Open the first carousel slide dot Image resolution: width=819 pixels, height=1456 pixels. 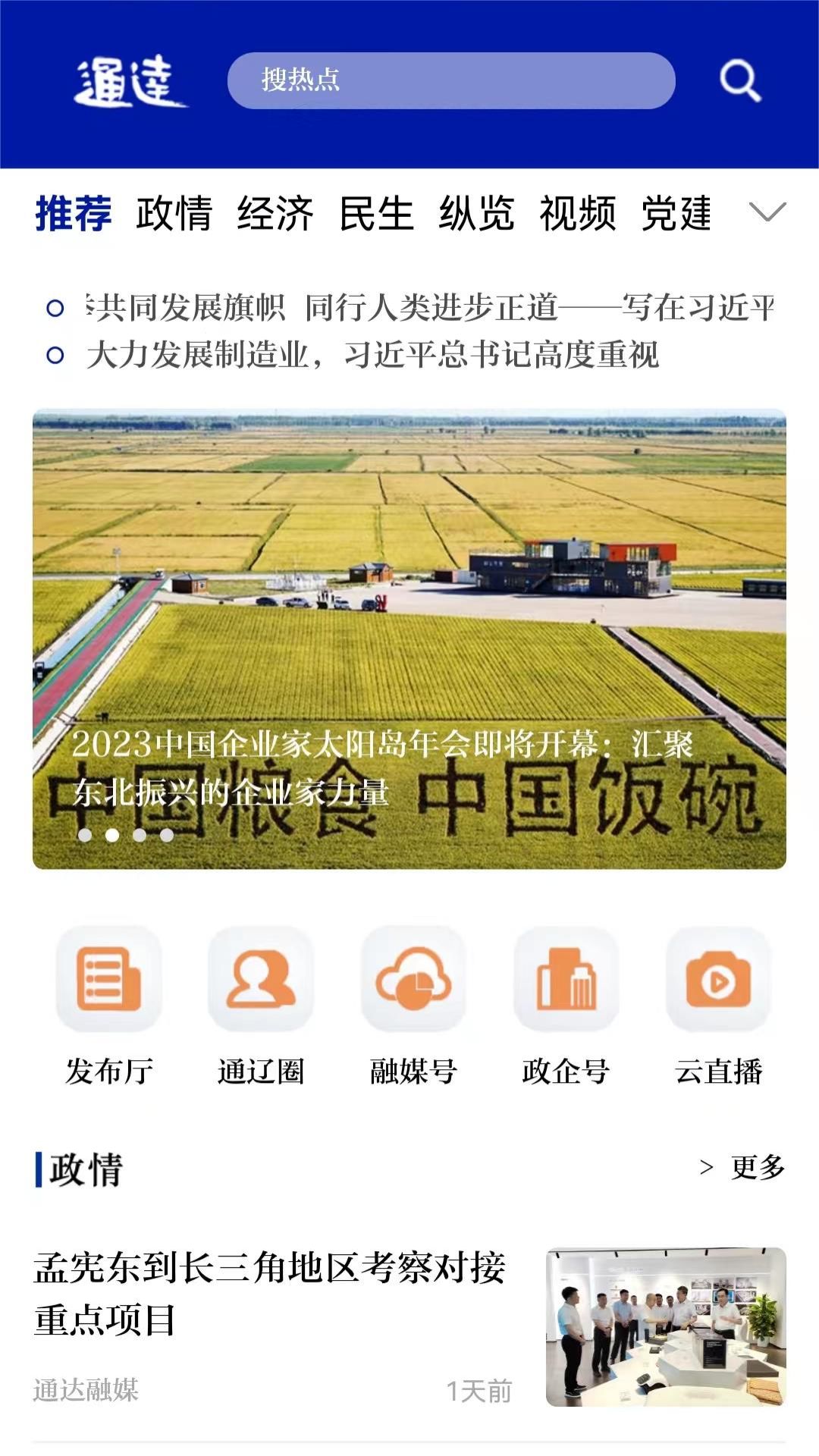(85, 836)
